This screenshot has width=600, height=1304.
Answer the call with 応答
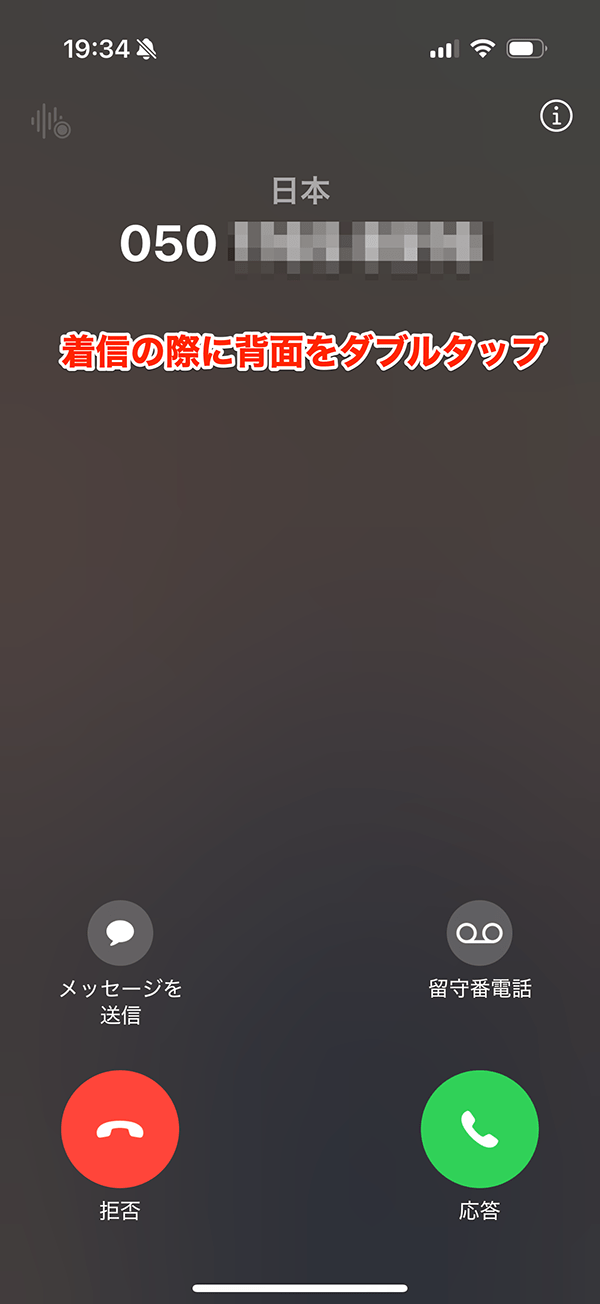click(x=480, y=1129)
